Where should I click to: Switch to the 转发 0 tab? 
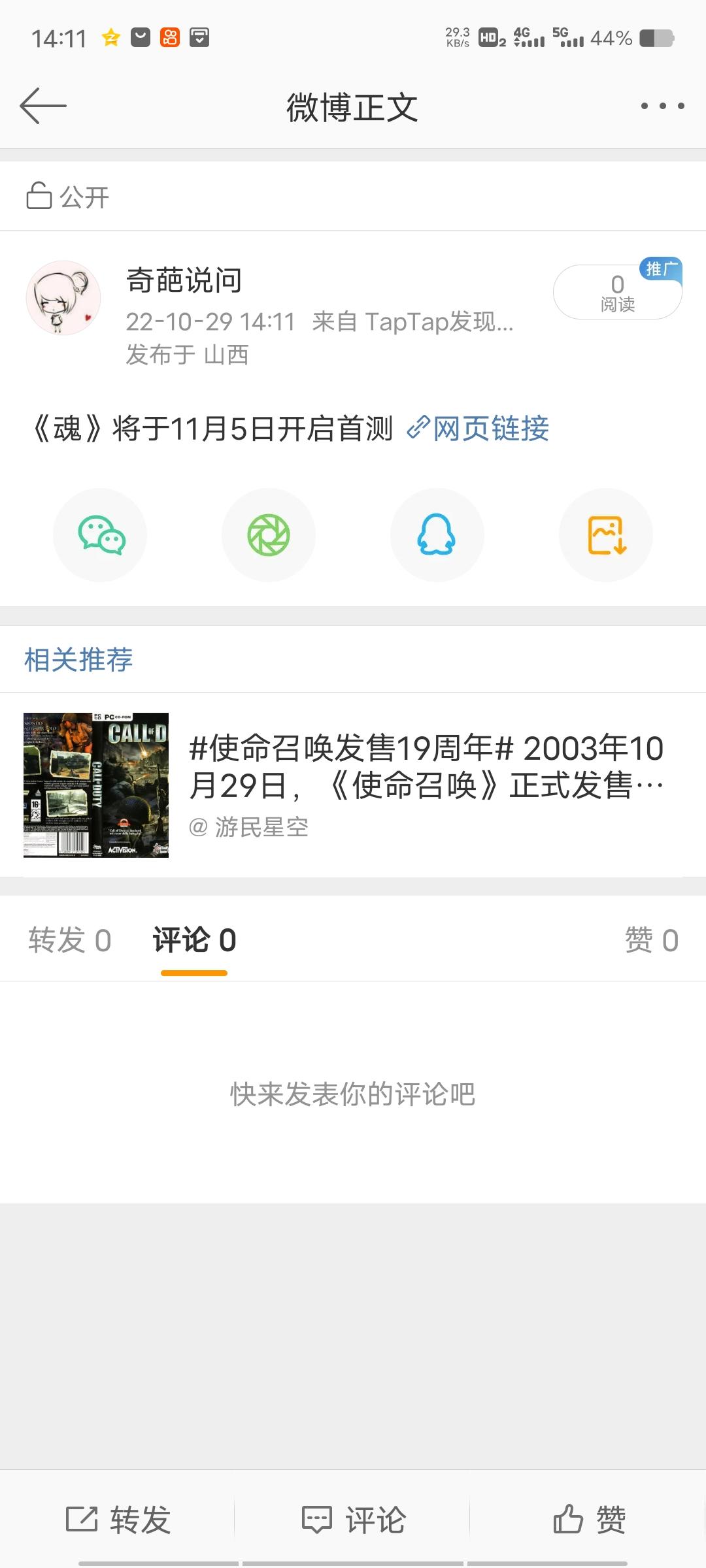tap(69, 940)
